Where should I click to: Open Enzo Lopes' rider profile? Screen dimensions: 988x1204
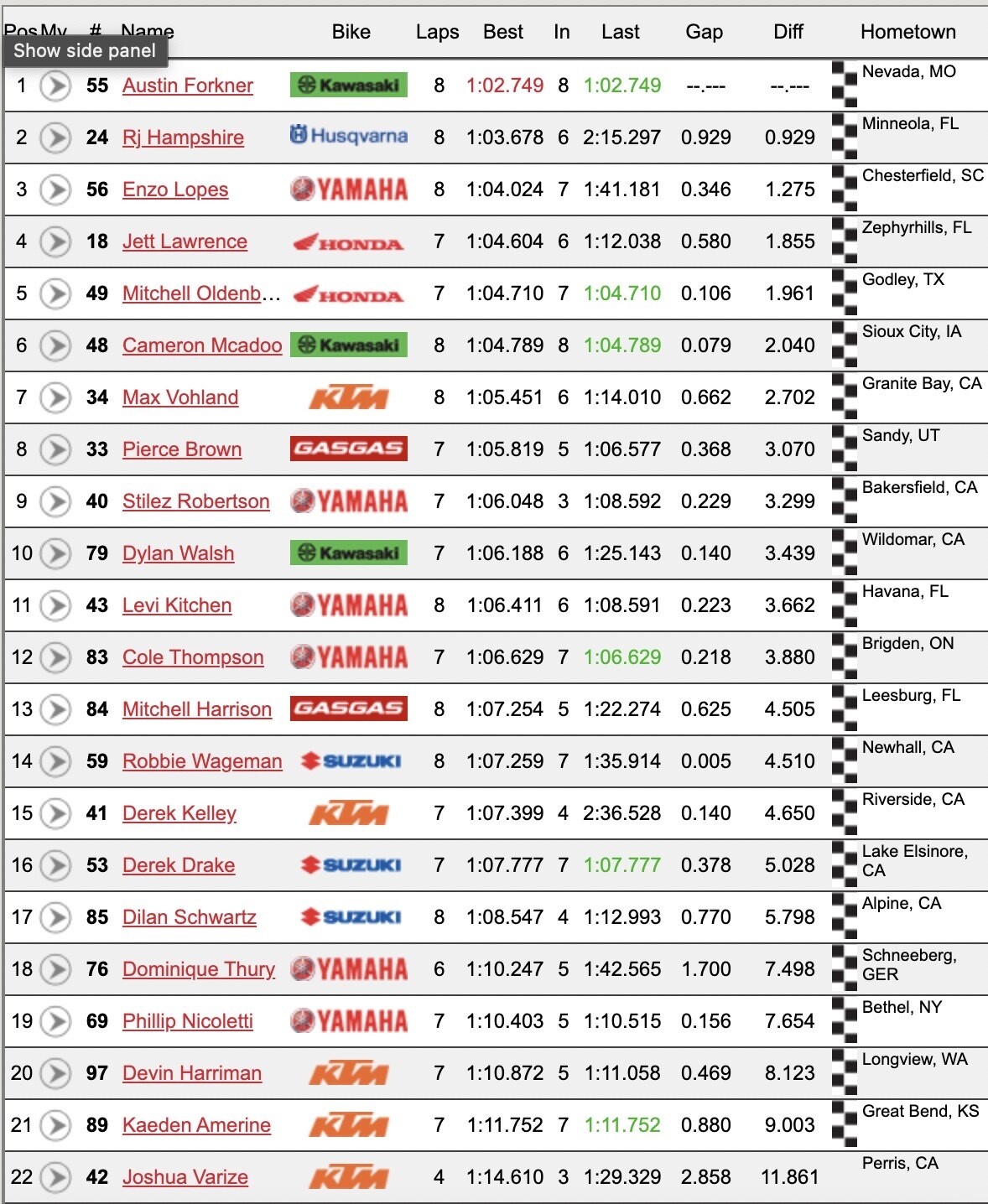click(175, 189)
